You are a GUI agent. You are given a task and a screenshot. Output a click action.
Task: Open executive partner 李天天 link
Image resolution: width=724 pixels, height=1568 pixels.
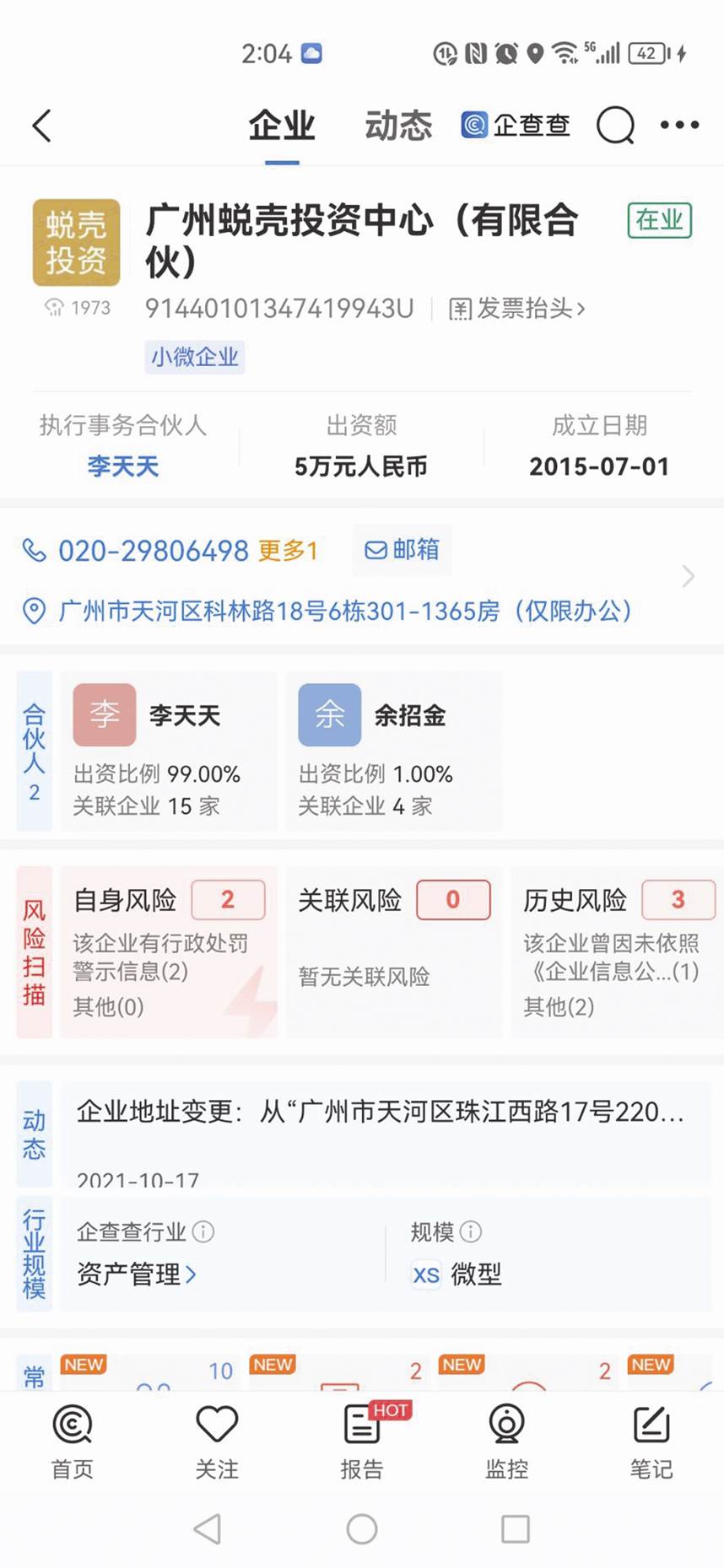tap(123, 466)
